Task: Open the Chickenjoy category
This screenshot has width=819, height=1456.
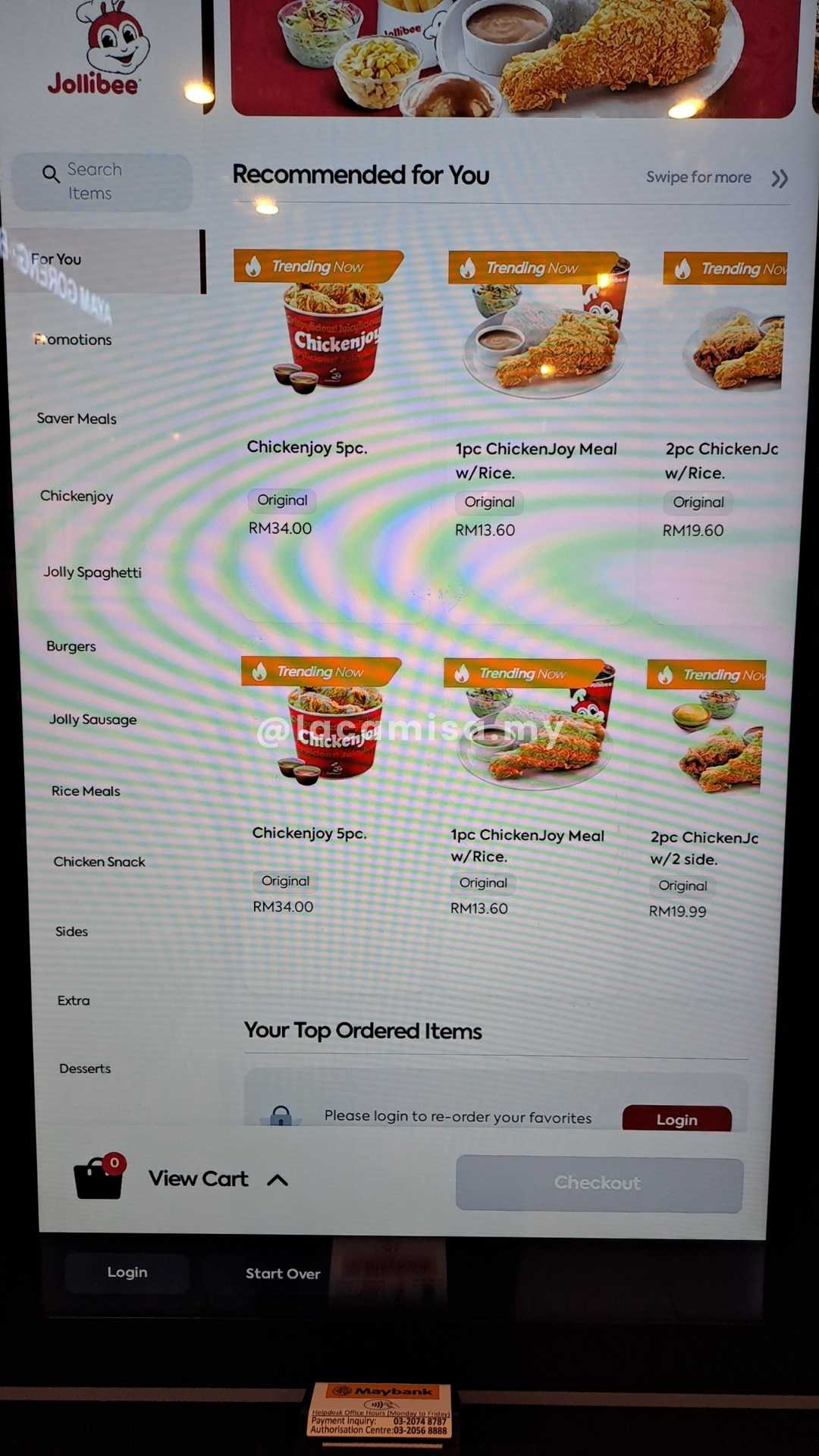Action: click(77, 496)
